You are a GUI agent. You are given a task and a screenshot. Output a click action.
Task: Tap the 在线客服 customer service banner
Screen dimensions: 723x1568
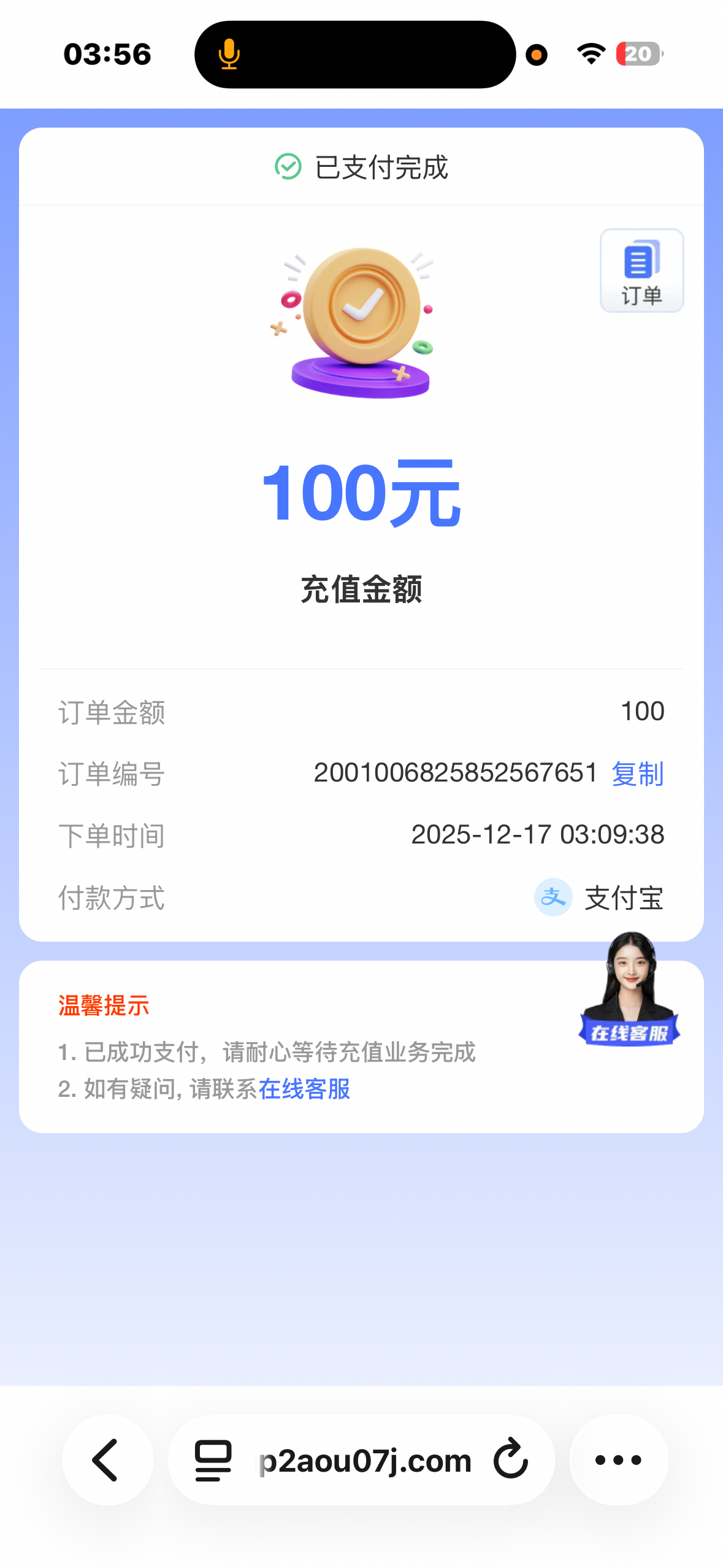tap(629, 1034)
